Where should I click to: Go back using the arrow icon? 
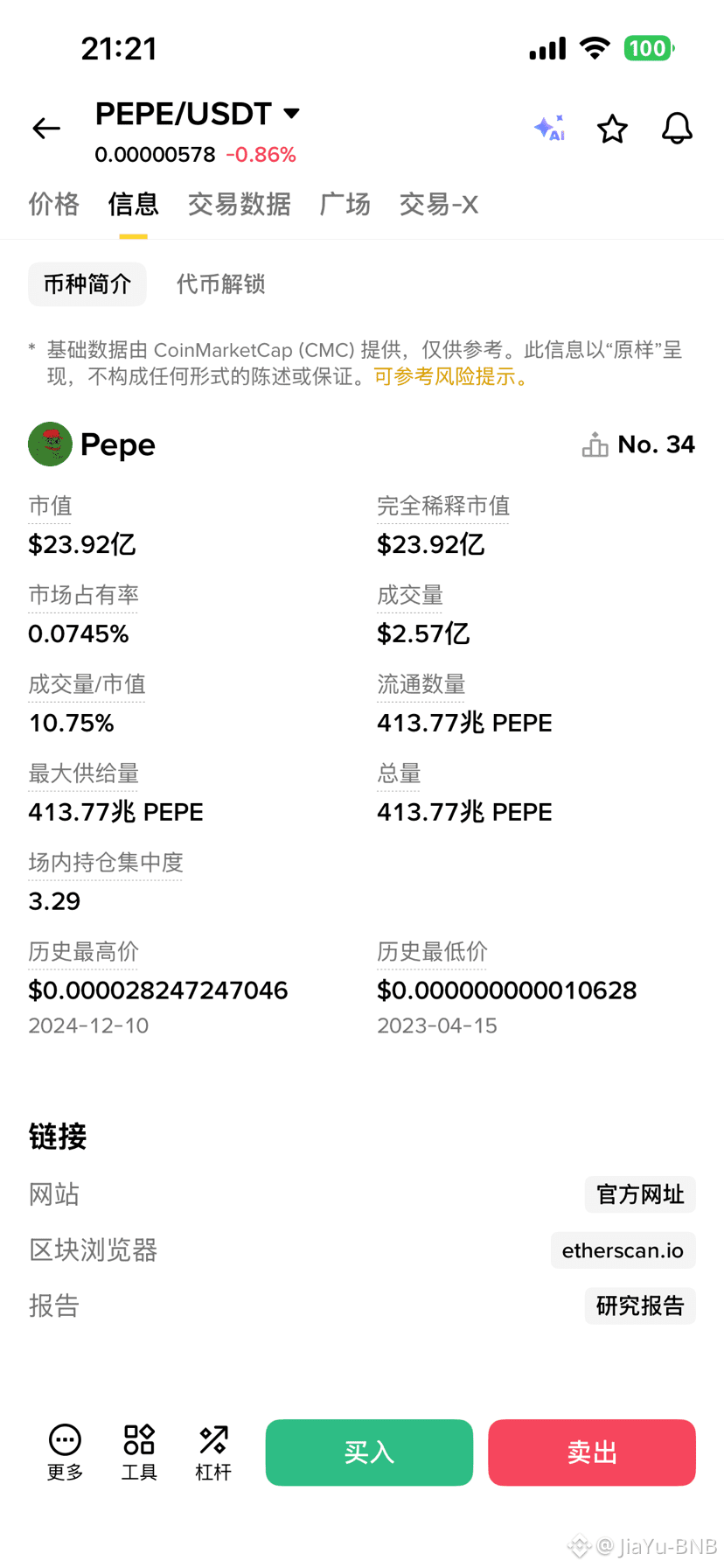coord(46,129)
